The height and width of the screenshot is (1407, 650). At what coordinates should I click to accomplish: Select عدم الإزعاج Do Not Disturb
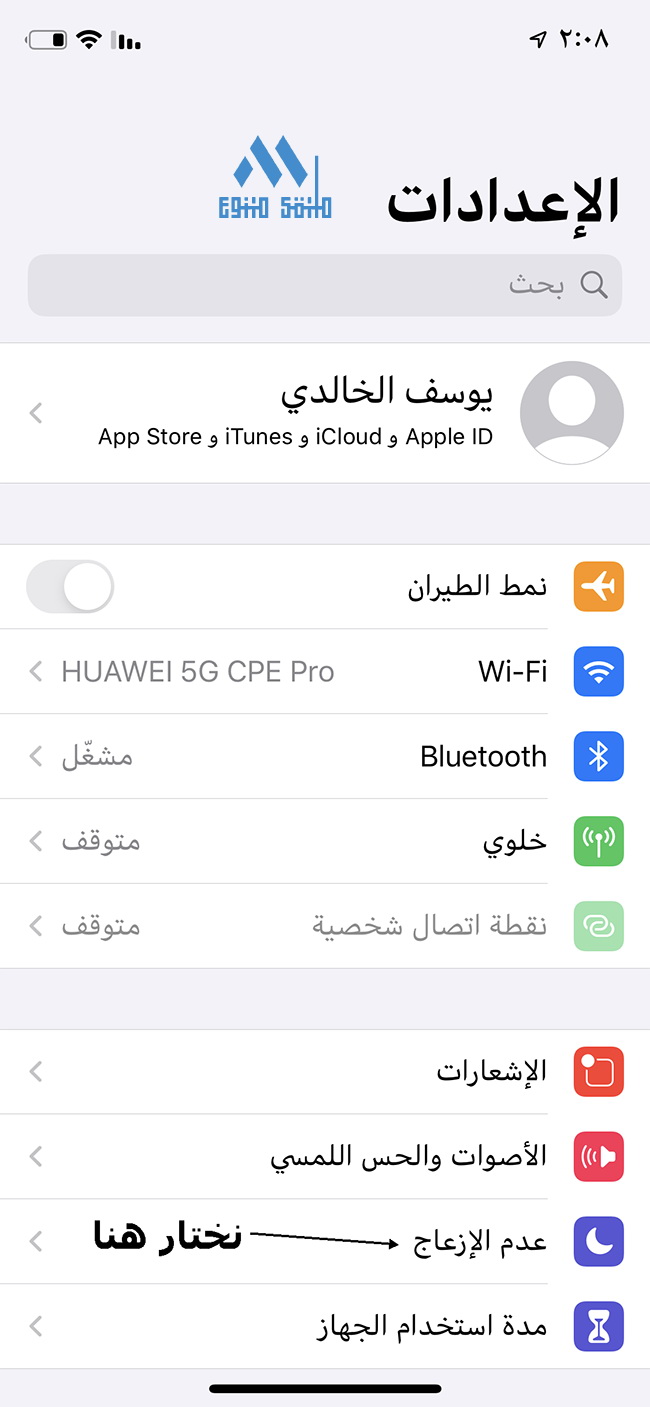tap(325, 1242)
